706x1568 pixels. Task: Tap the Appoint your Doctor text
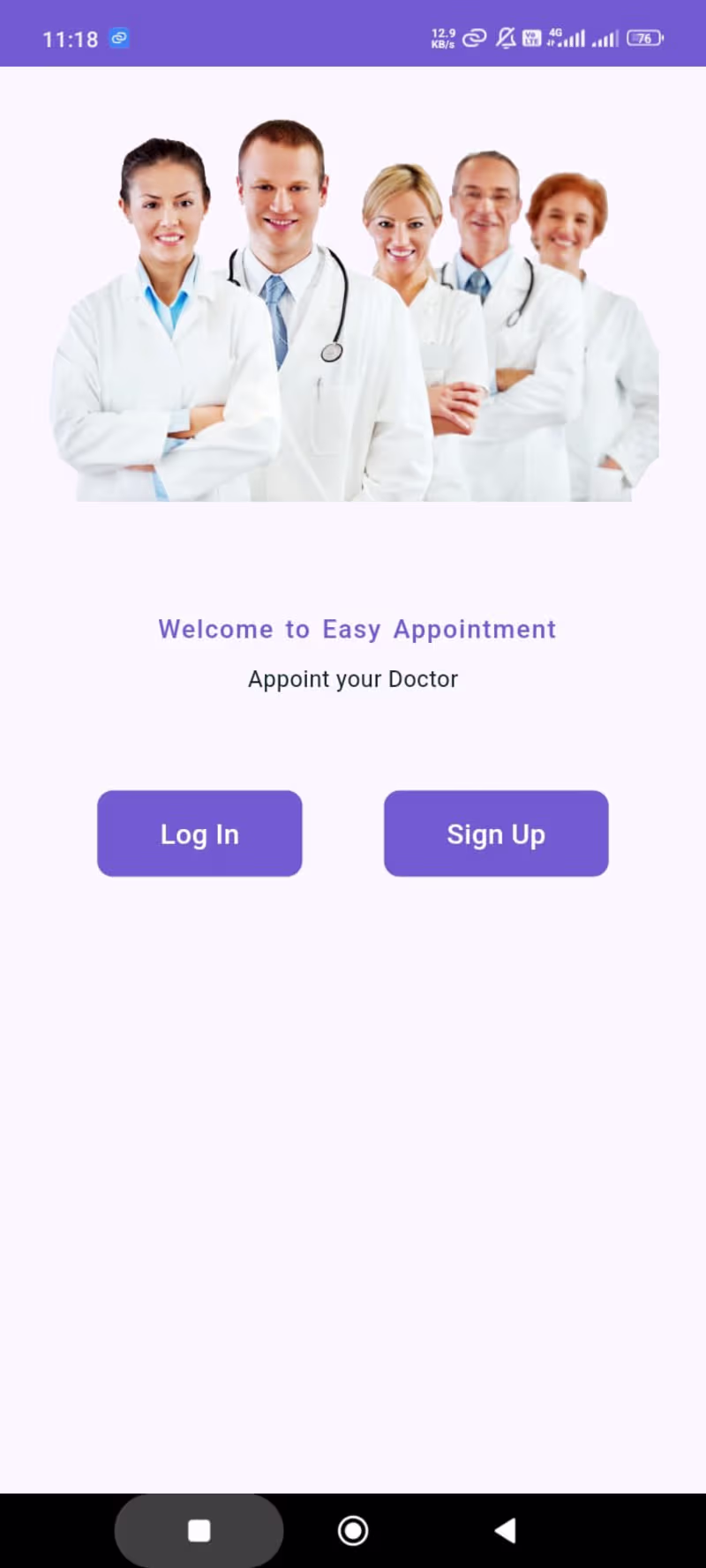[x=353, y=679]
